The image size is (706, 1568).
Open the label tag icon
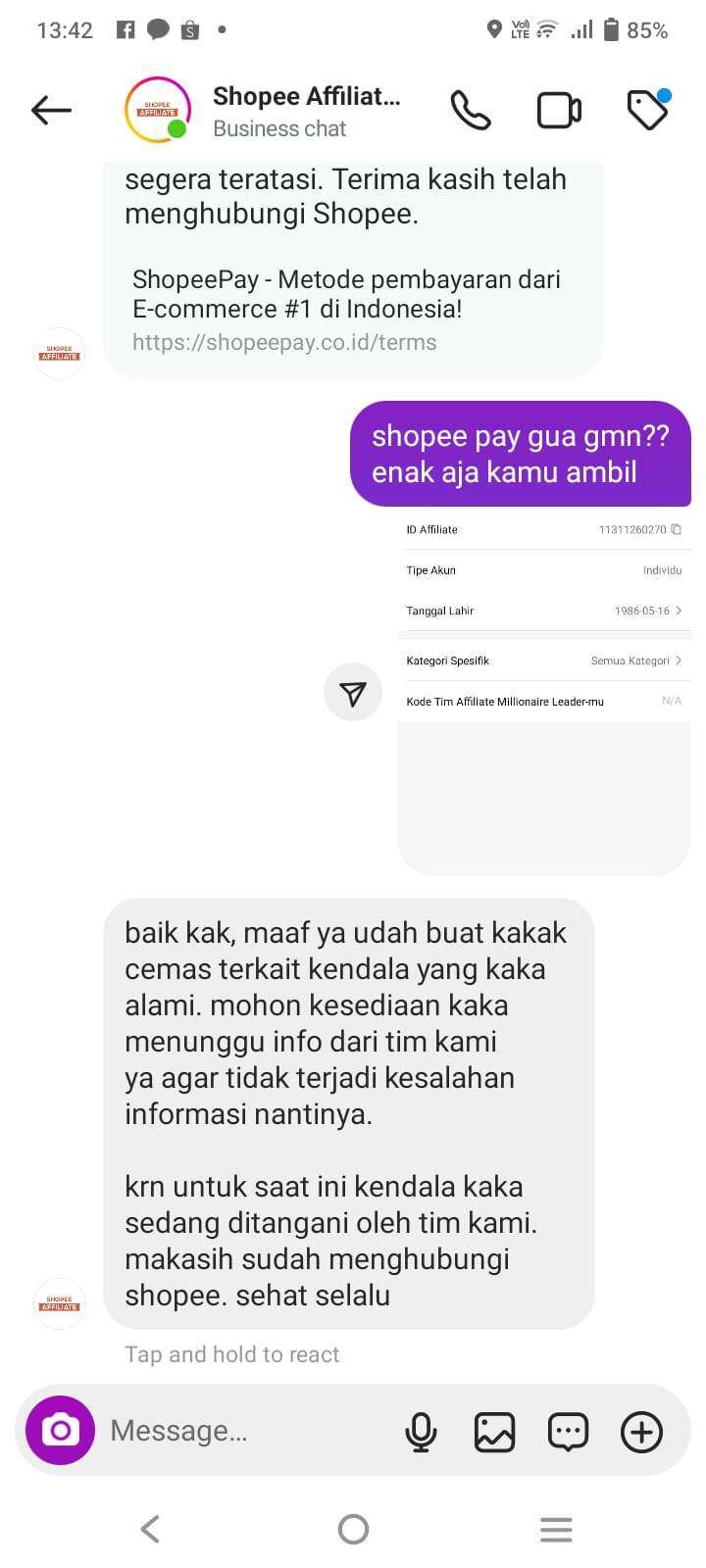click(x=648, y=110)
